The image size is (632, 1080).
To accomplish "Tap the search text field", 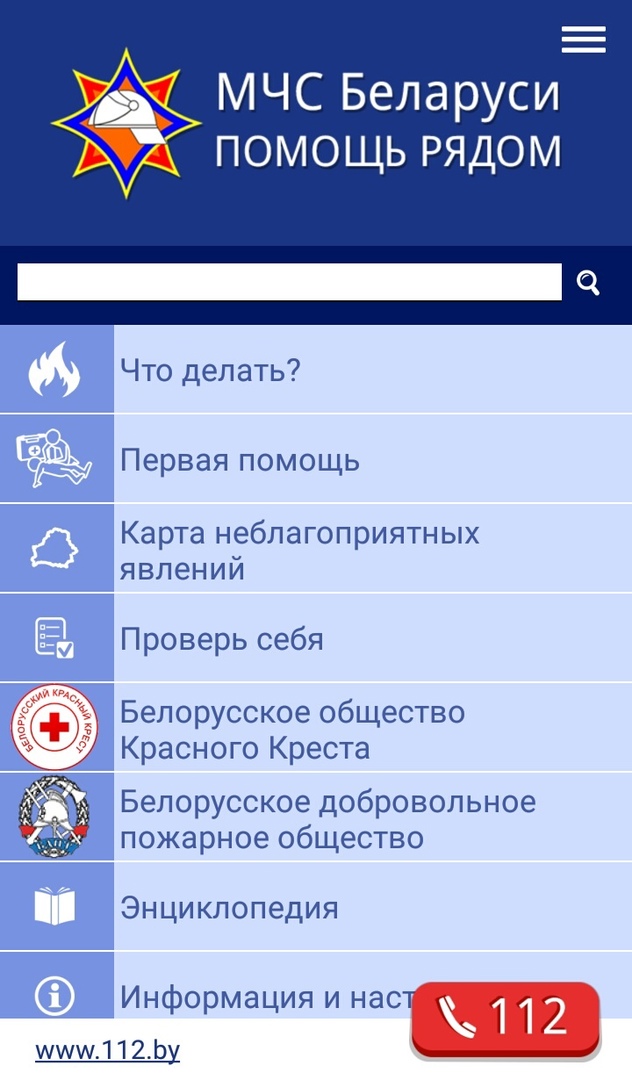I will (x=289, y=283).
